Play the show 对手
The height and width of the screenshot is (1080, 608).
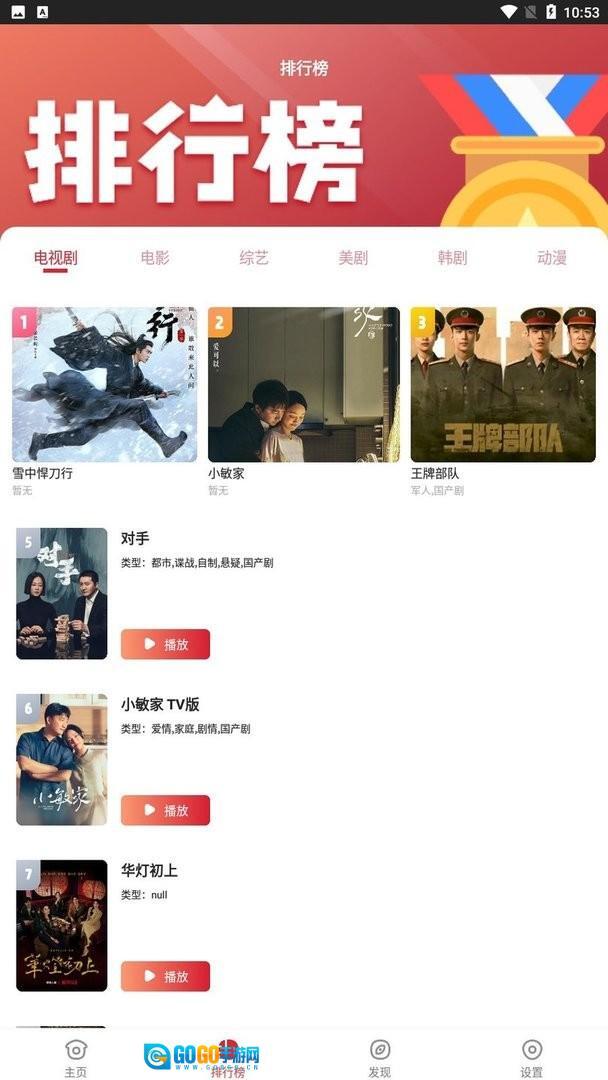pos(165,644)
